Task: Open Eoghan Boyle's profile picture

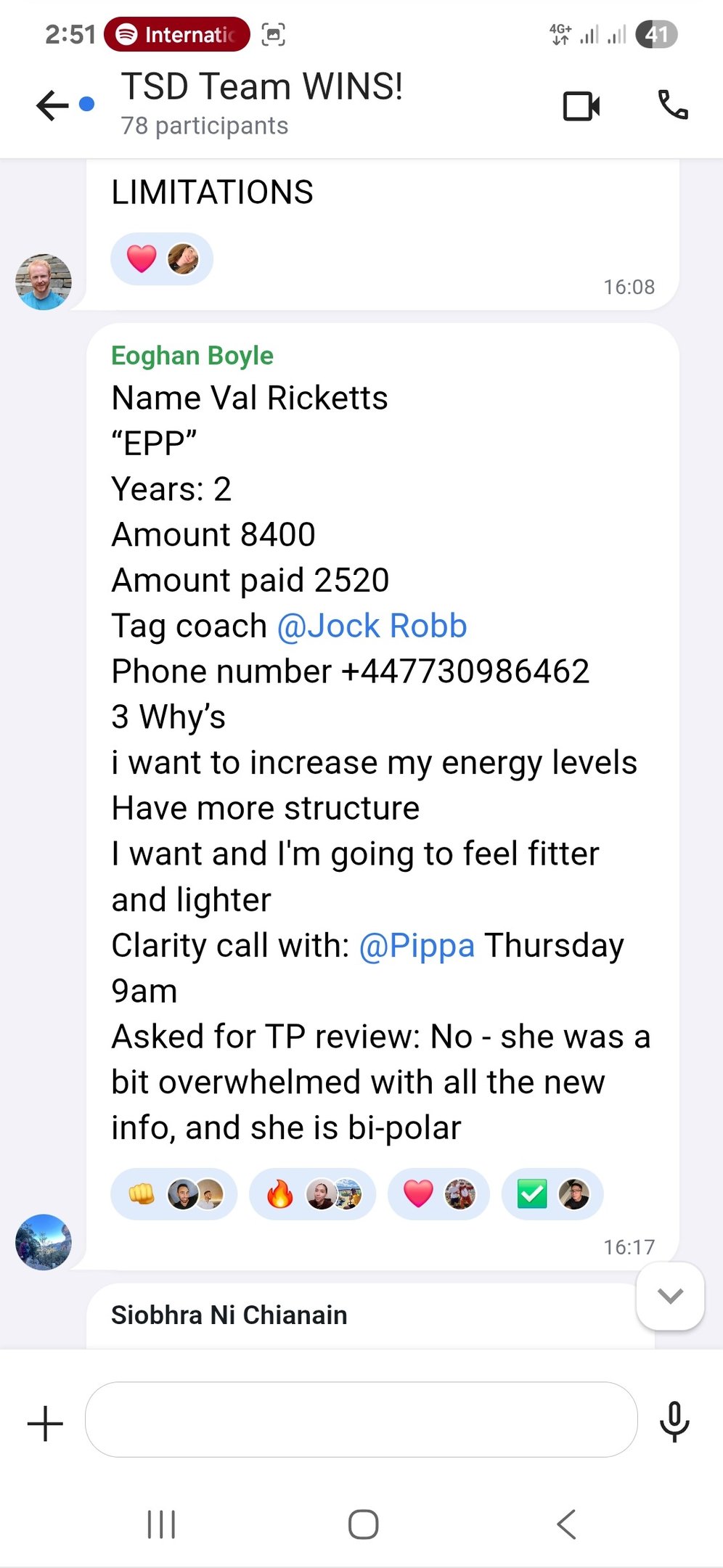Action: coord(44,1242)
